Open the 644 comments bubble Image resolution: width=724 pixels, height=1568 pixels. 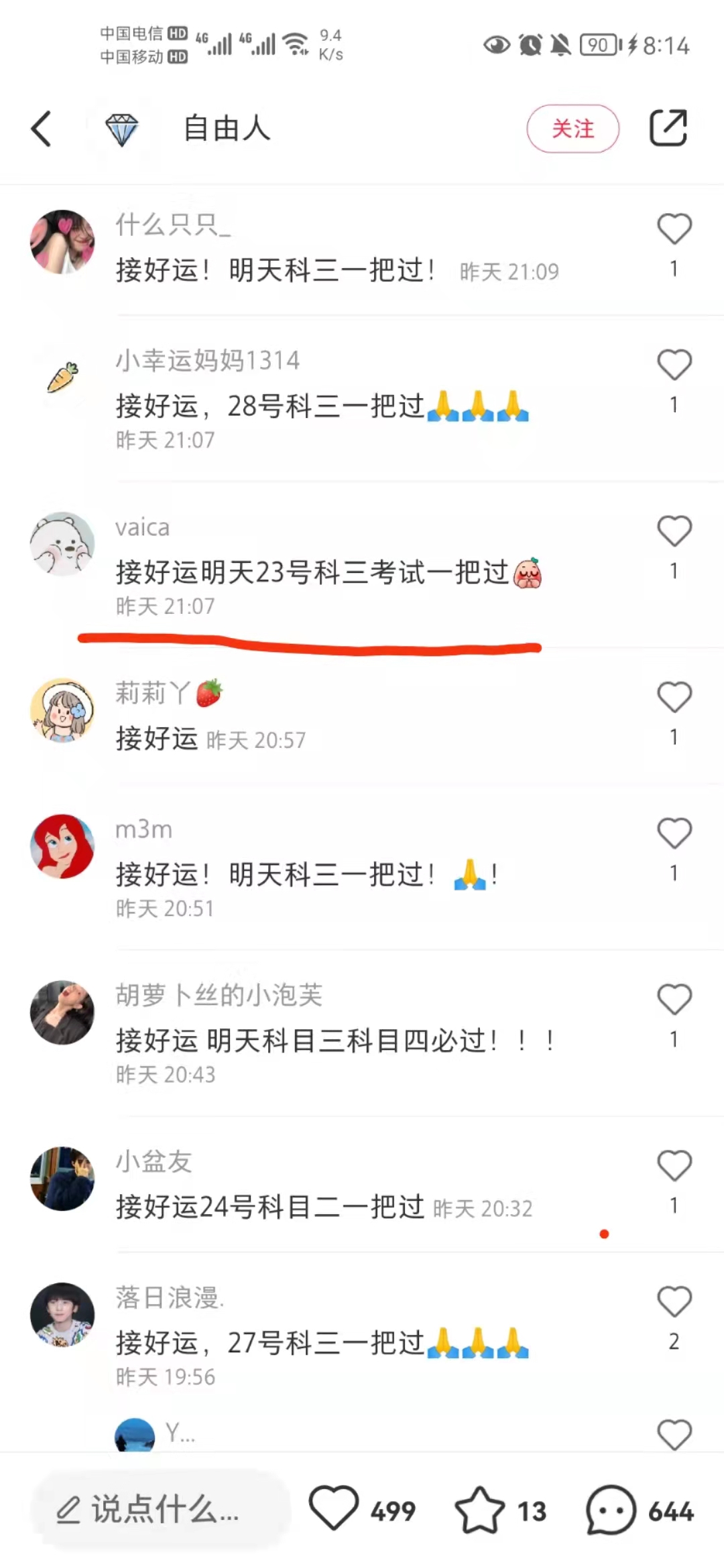pyautogui.click(x=610, y=1510)
